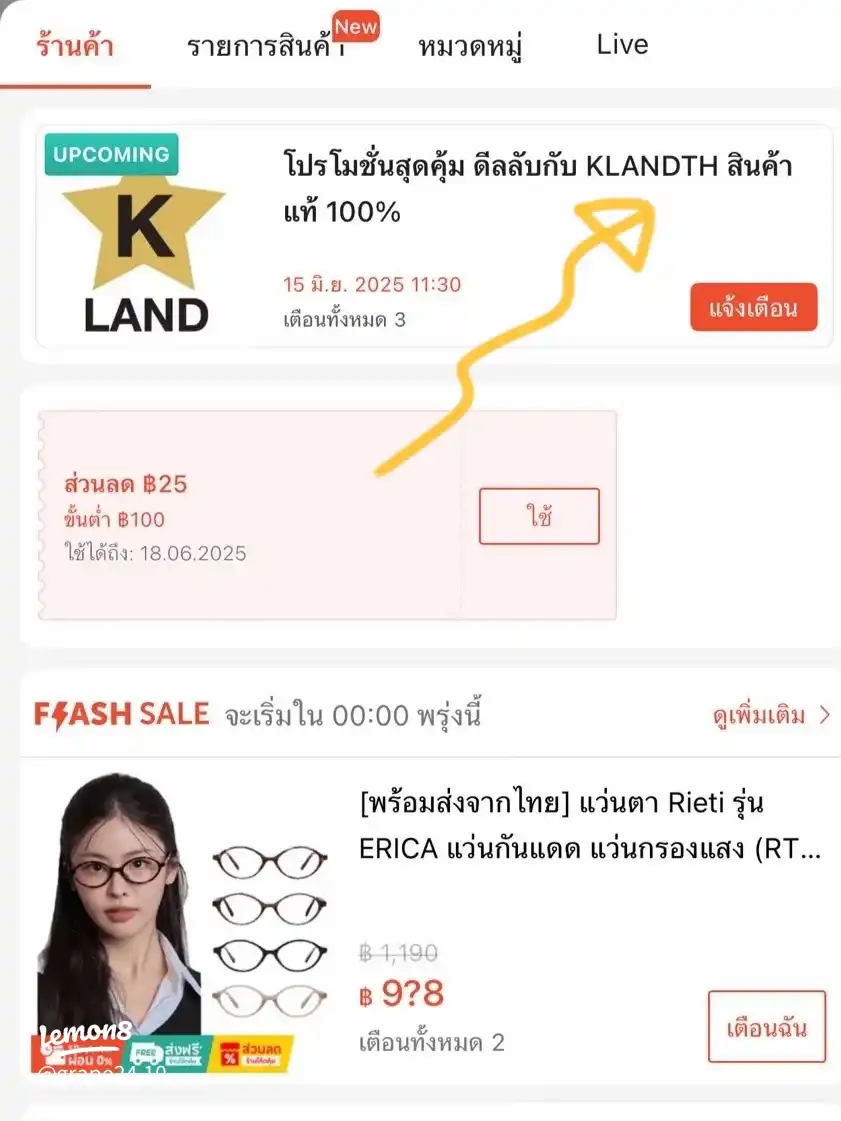Open the Live tab

pyautogui.click(x=622, y=45)
